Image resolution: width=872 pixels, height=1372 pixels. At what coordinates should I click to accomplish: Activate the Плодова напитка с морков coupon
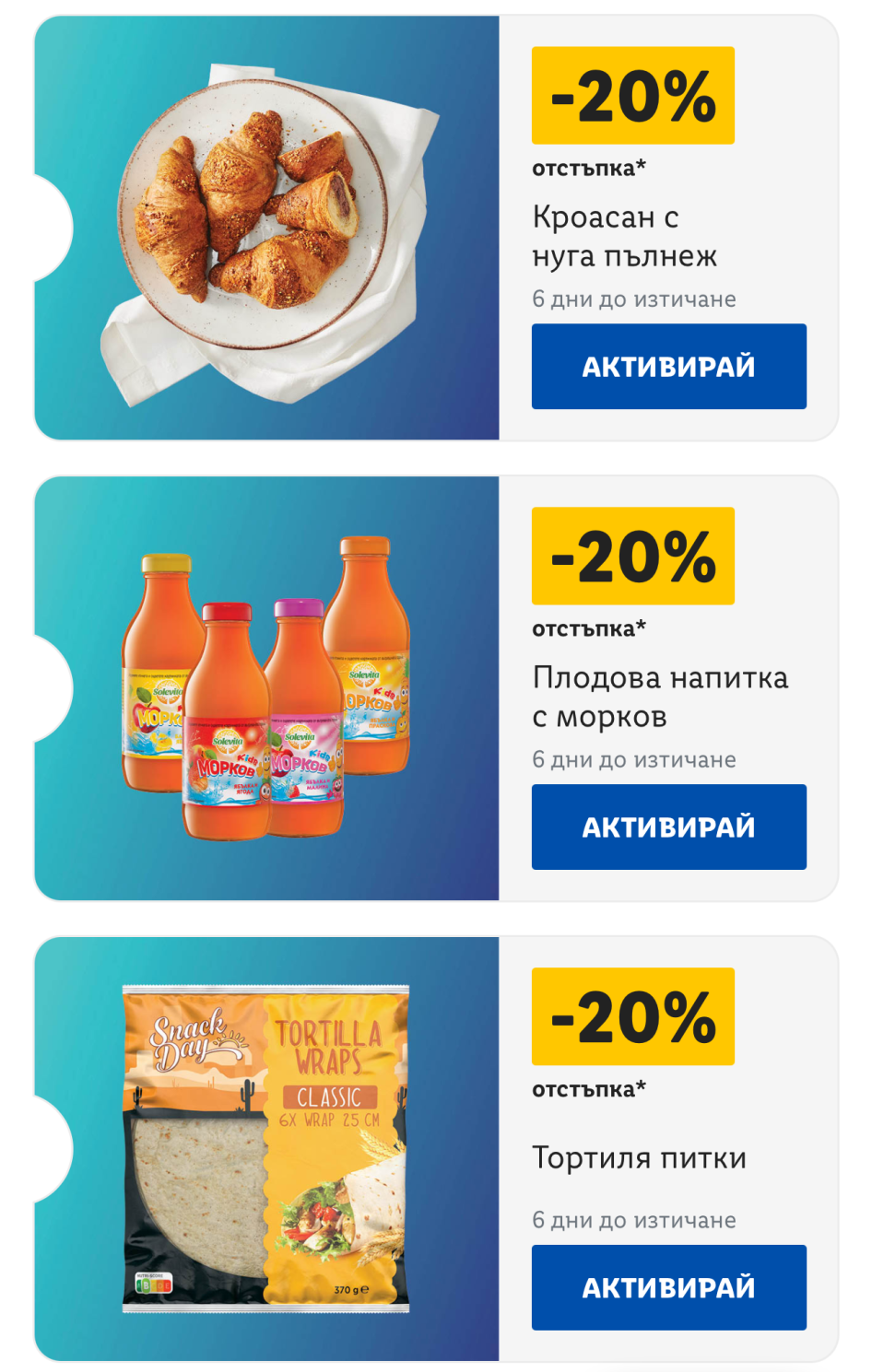[668, 827]
